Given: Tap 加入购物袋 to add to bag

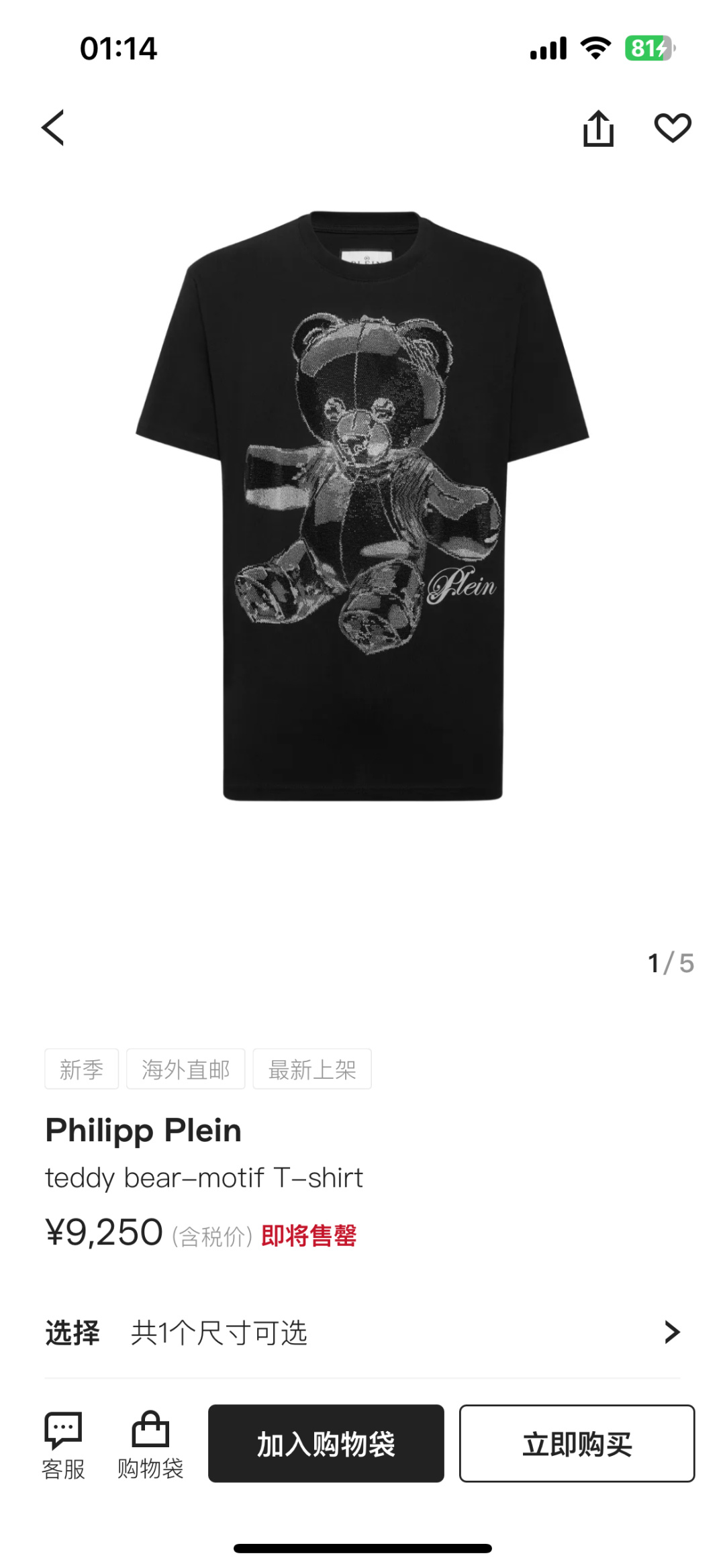Looking at the screenshot, I should [326, 1443].
